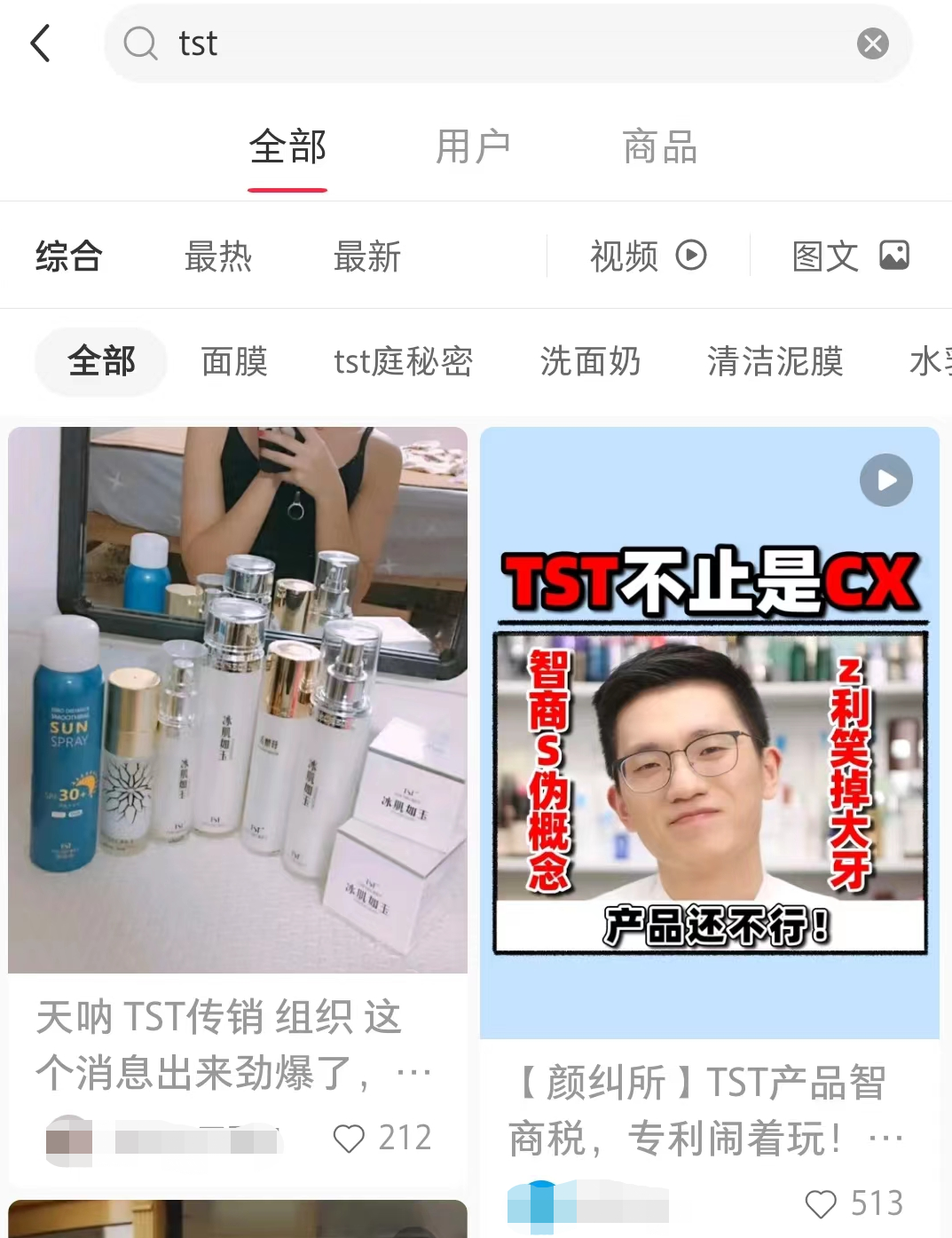This screenshot has height=1238, width=952.
Task: Filter results to 视频 only
Action: pyautogui.click(x=648, y=256)
